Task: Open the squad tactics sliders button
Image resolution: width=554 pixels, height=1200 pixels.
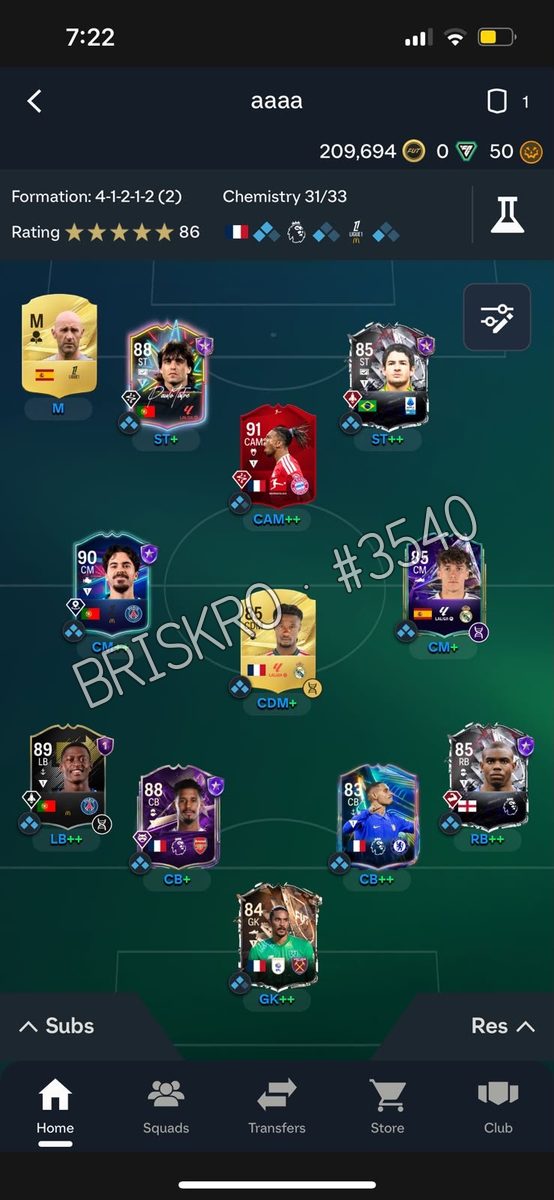Action: (x=497, y=318)
